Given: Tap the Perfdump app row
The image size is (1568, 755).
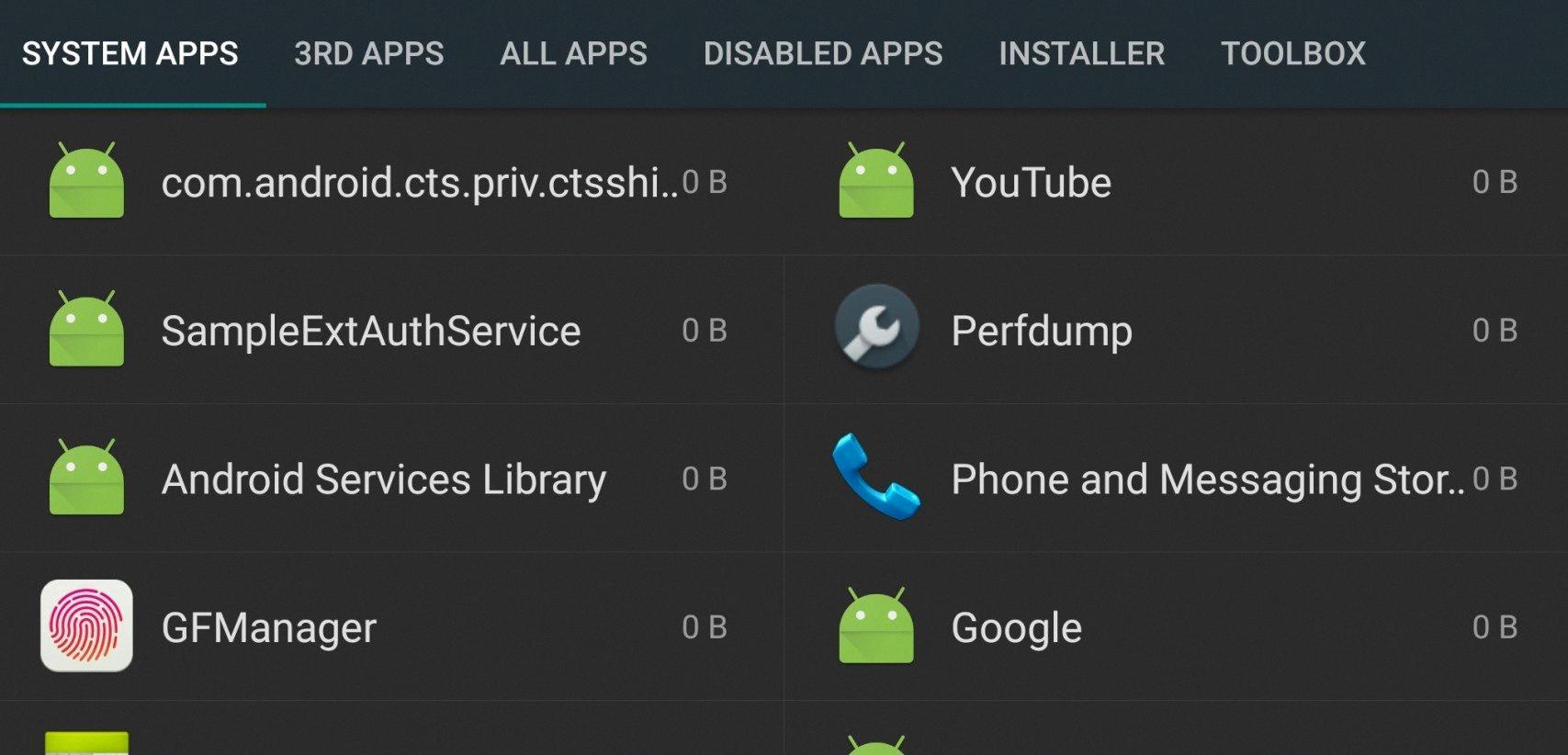Looking at the screenshot, I should 1176,331.
